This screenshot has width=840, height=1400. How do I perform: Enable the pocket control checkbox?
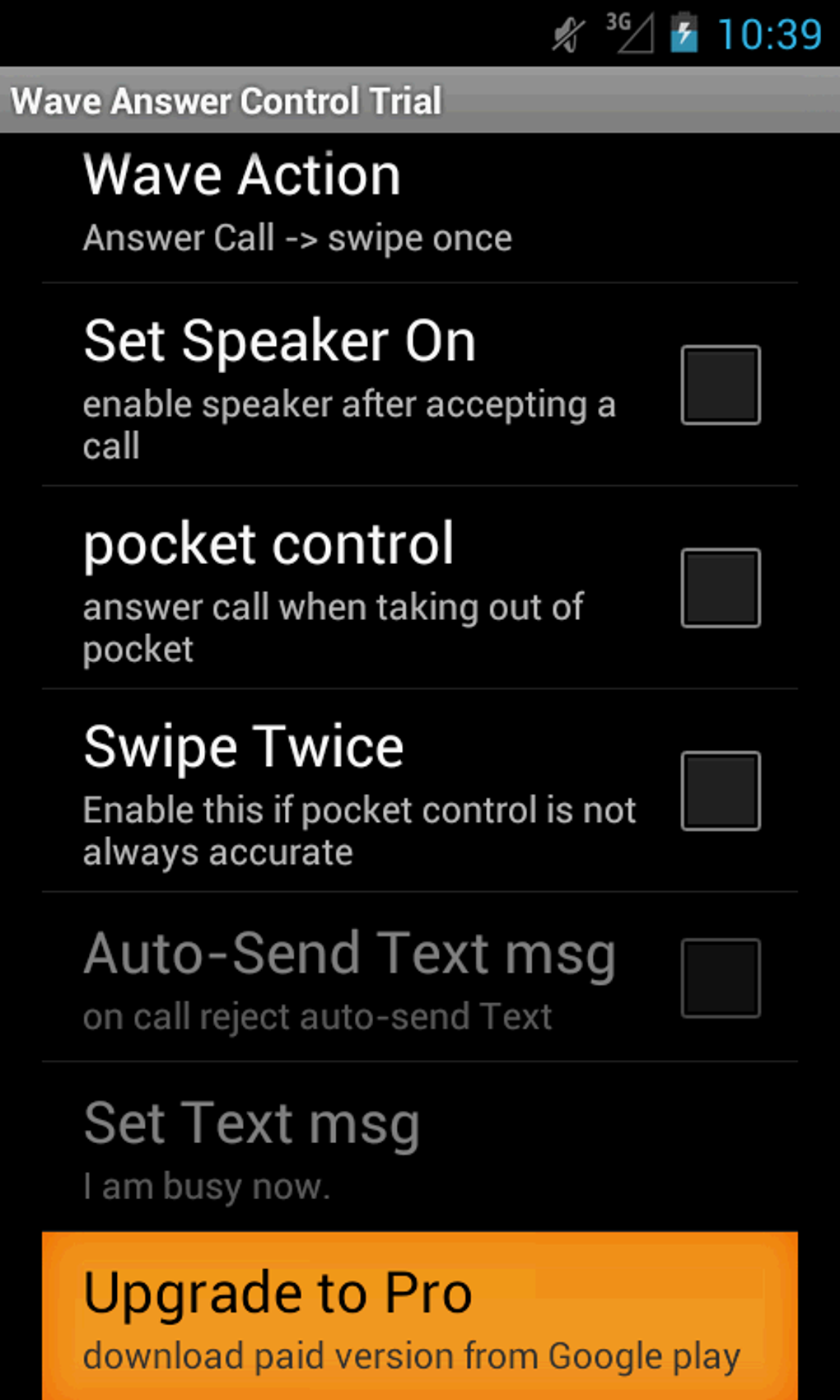pos(720,588)
